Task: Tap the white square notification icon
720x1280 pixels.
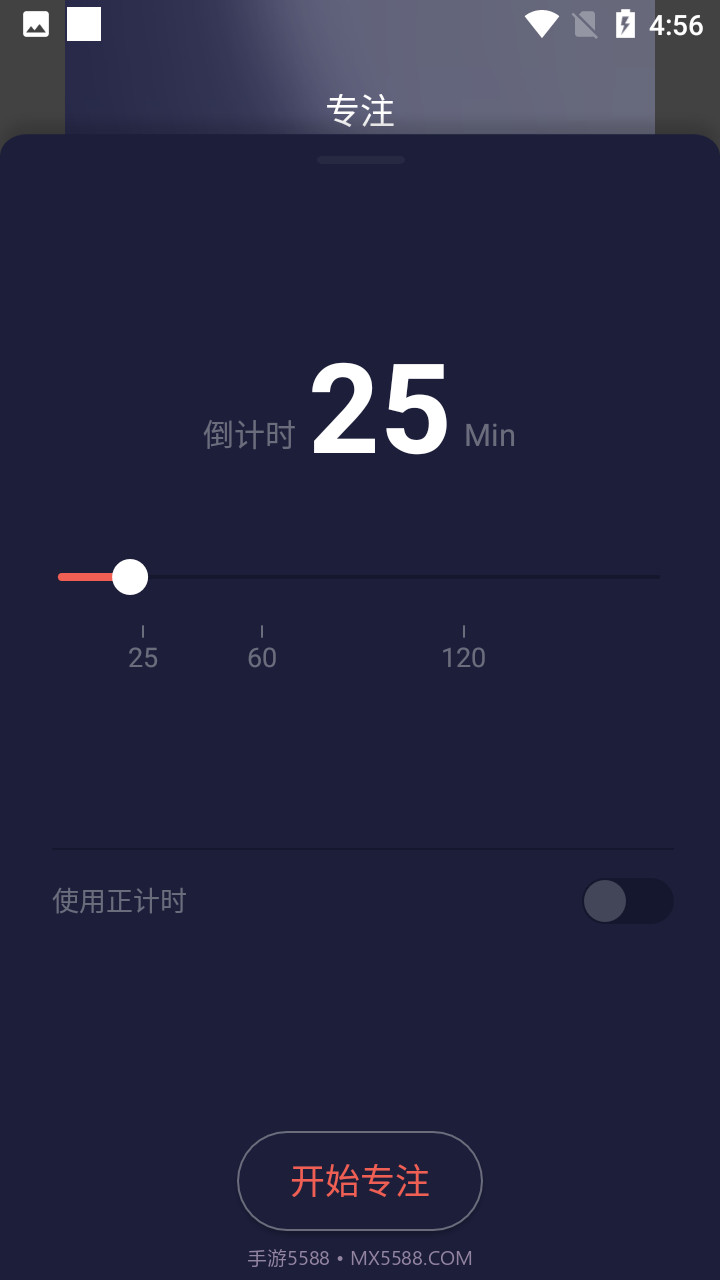Action: (83, 24)
